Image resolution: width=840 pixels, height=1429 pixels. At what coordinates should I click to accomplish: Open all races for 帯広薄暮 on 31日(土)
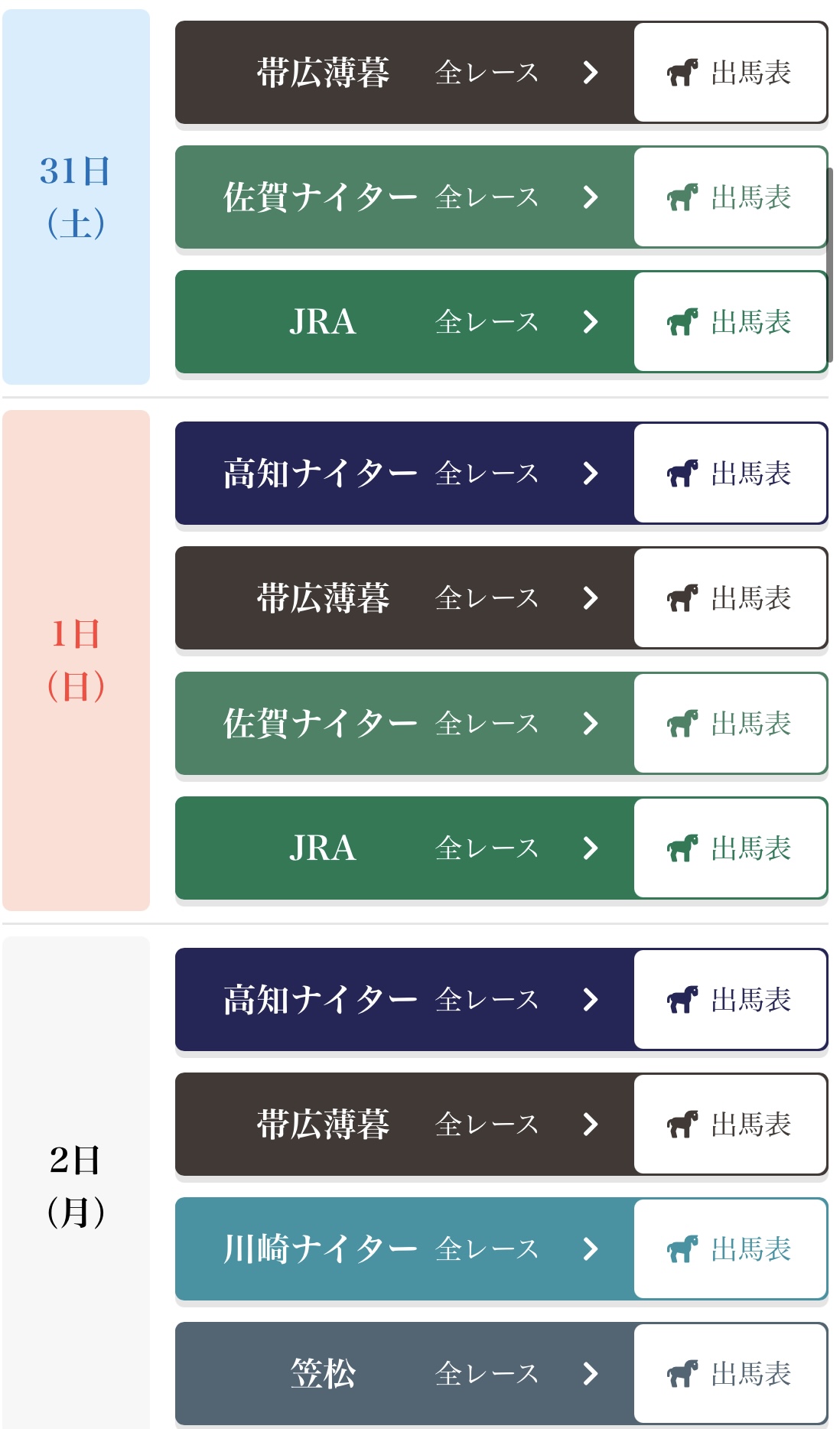[x=404, y=73]
